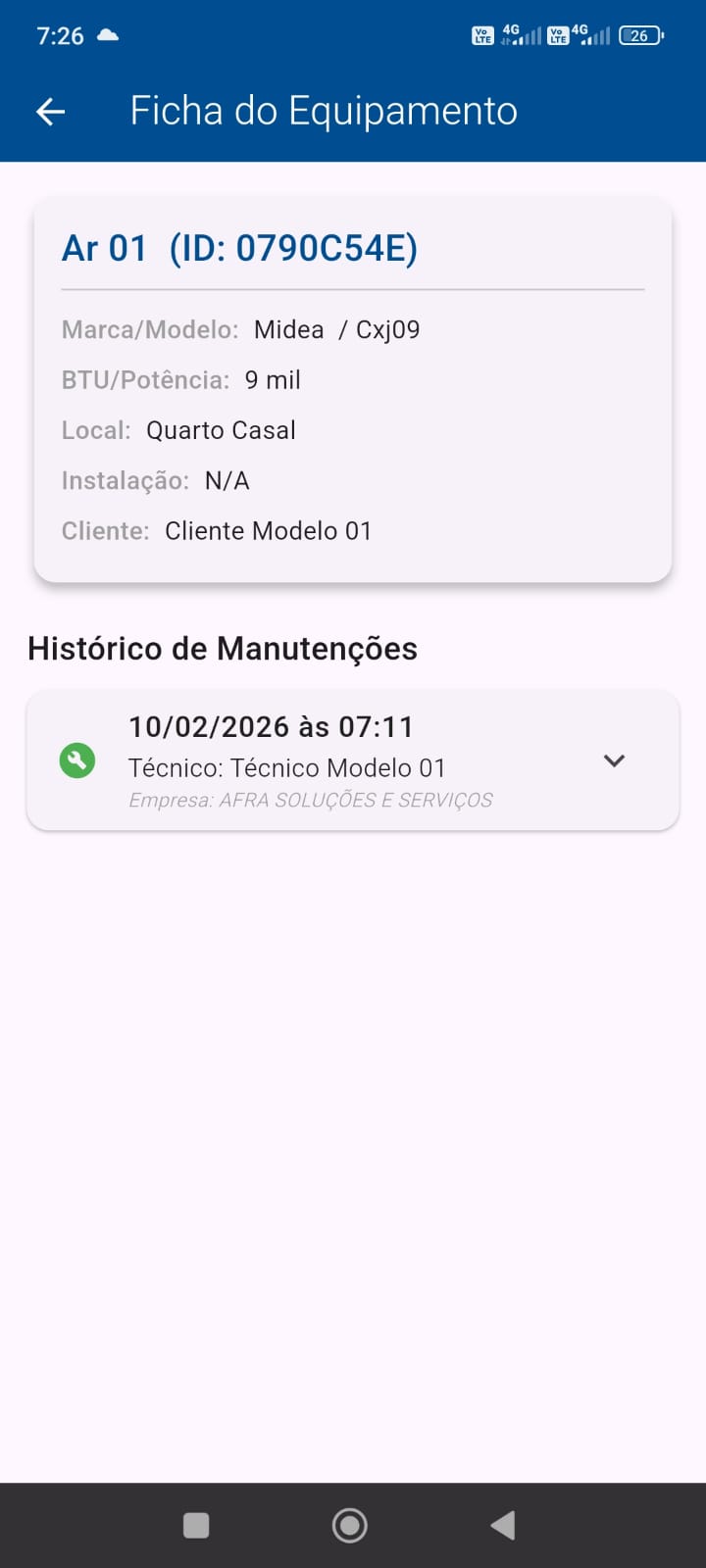Tap the triangle back navigation button
This screenshot has width=706, height=1568.
(x=502, y=1525)
